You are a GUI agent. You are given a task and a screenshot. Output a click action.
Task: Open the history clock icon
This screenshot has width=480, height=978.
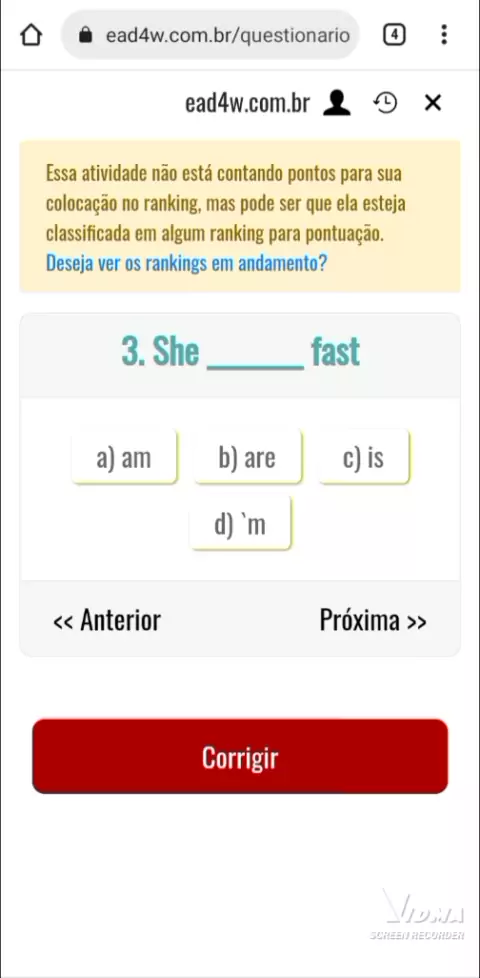click(386, 103)
